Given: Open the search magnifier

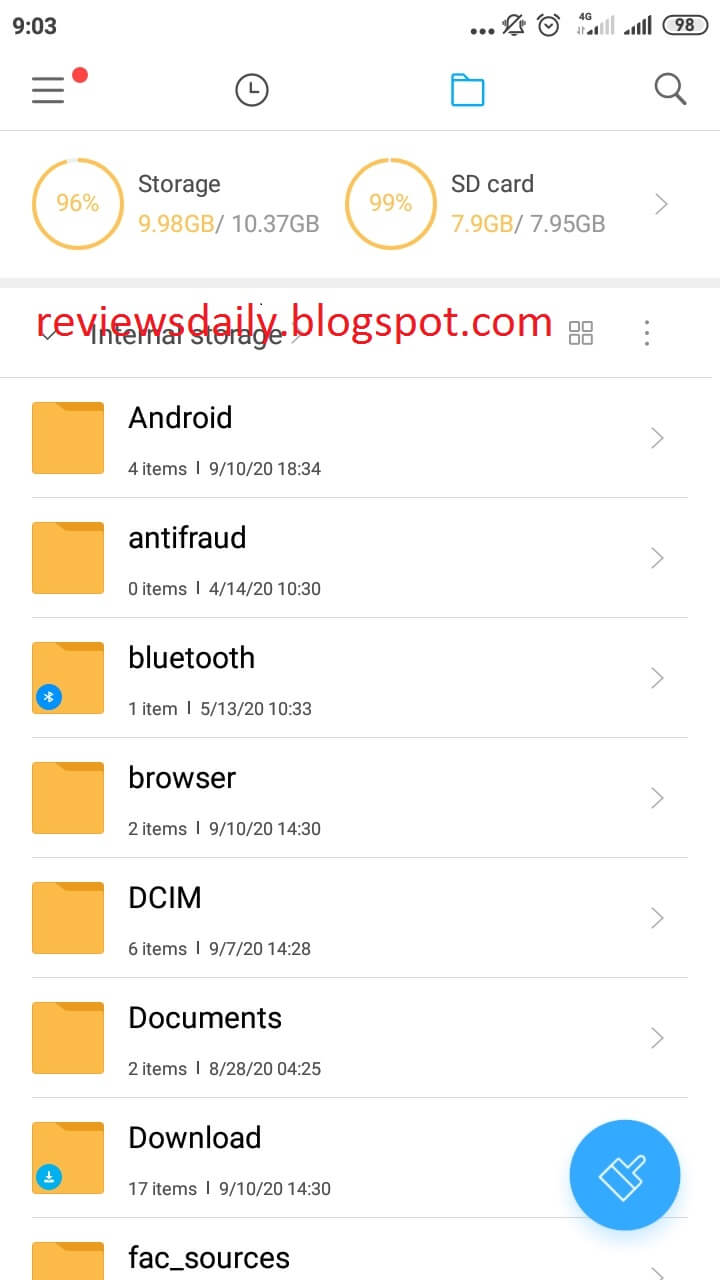Looking at the screenshot, I should [670, 90].
